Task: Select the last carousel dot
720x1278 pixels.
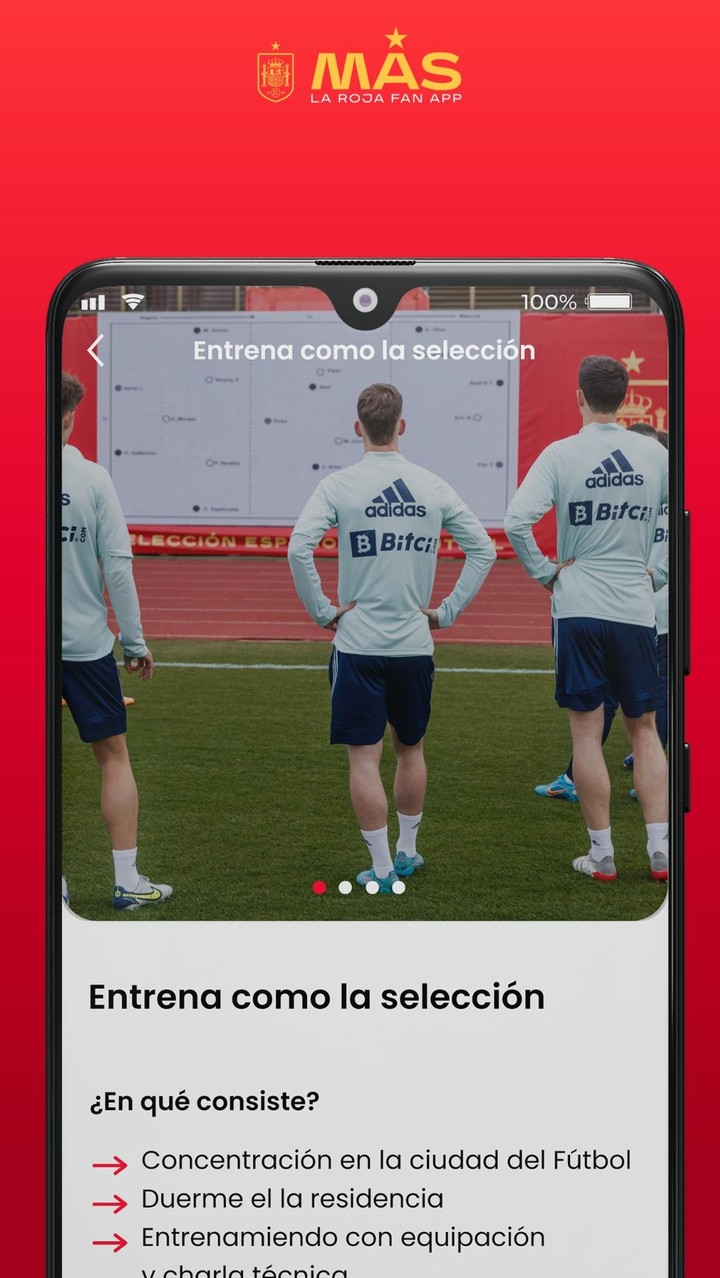Action: [400, 885]
